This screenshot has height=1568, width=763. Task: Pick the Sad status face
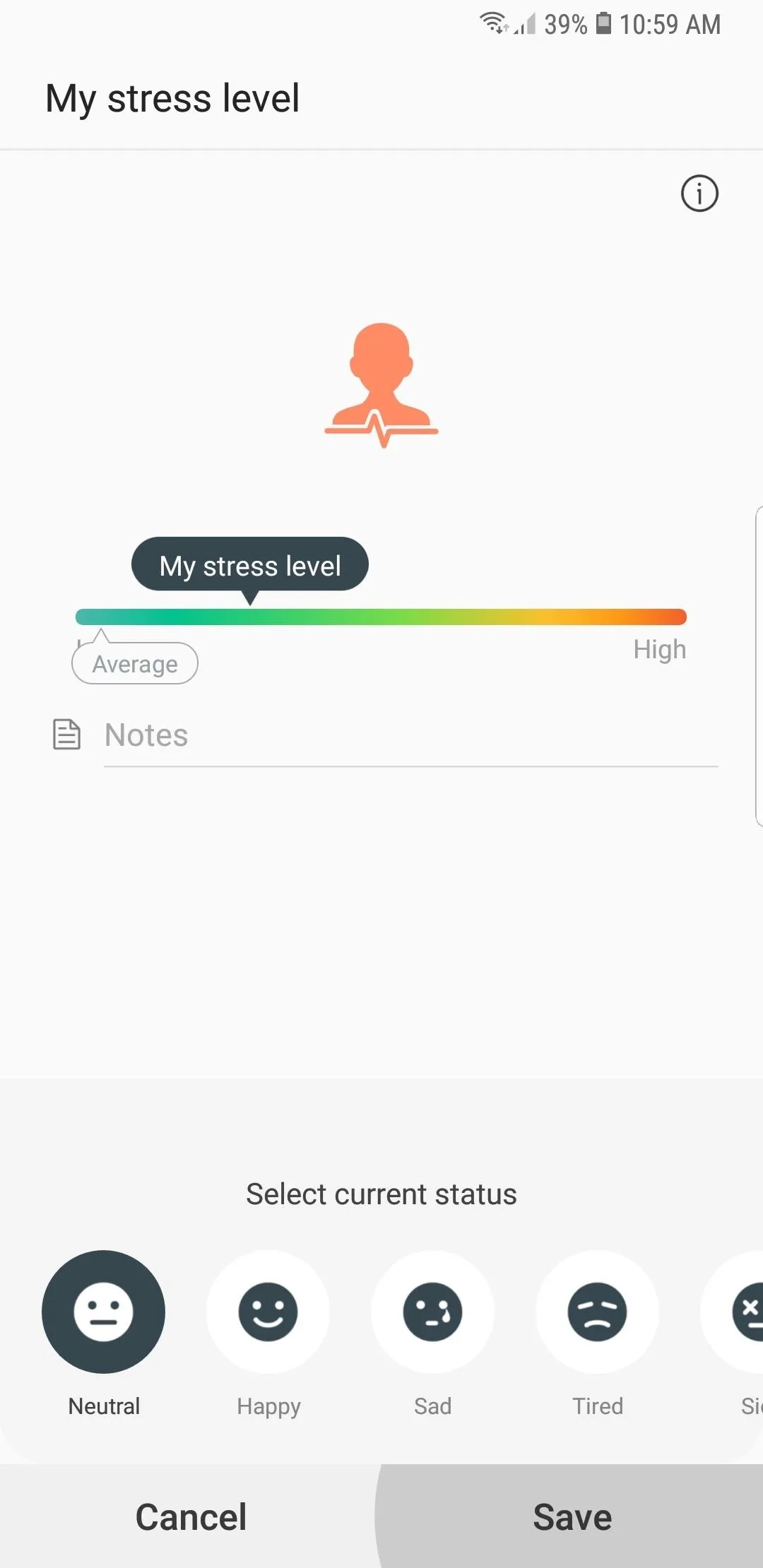coord(432,1312)
